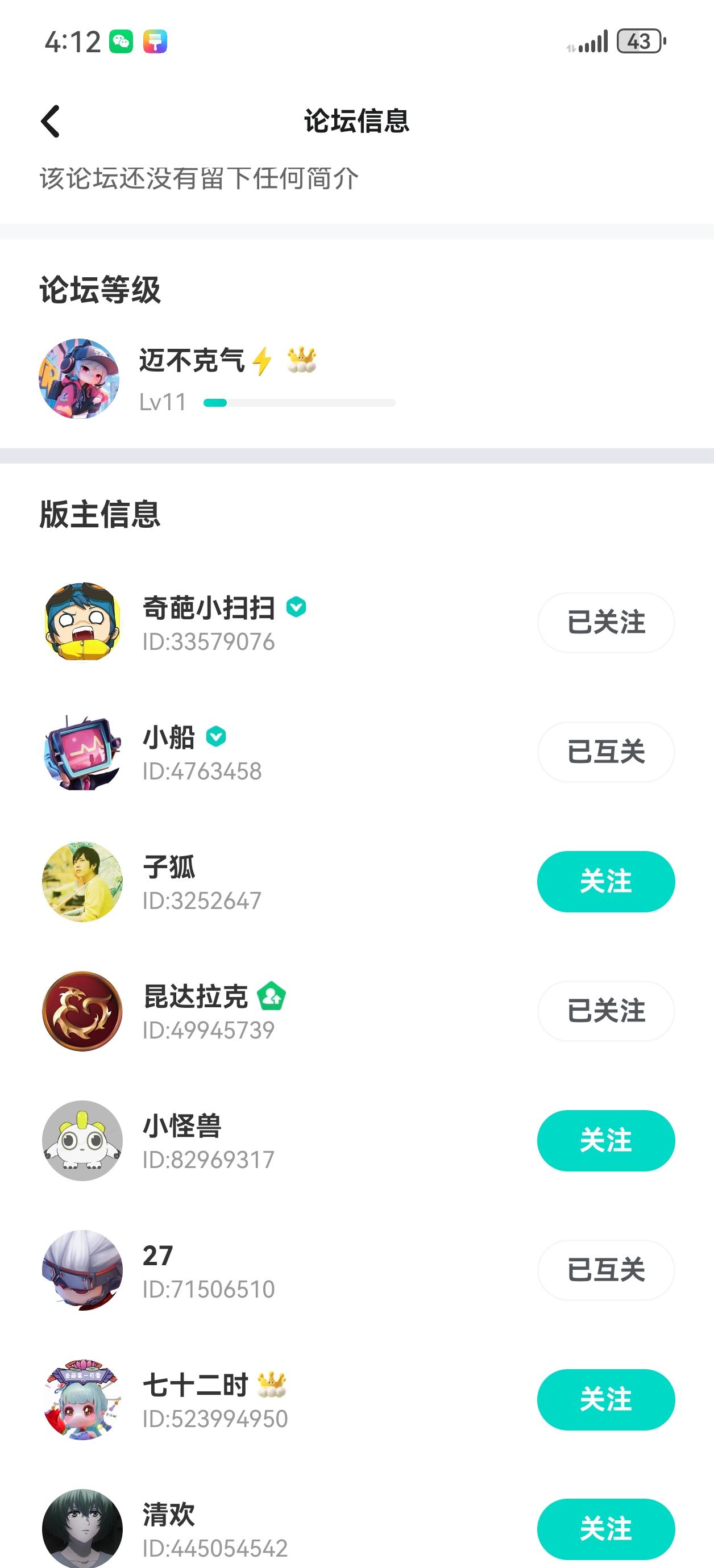
Task: Follow moderator 七十二时
Action: pos(605,1399)
